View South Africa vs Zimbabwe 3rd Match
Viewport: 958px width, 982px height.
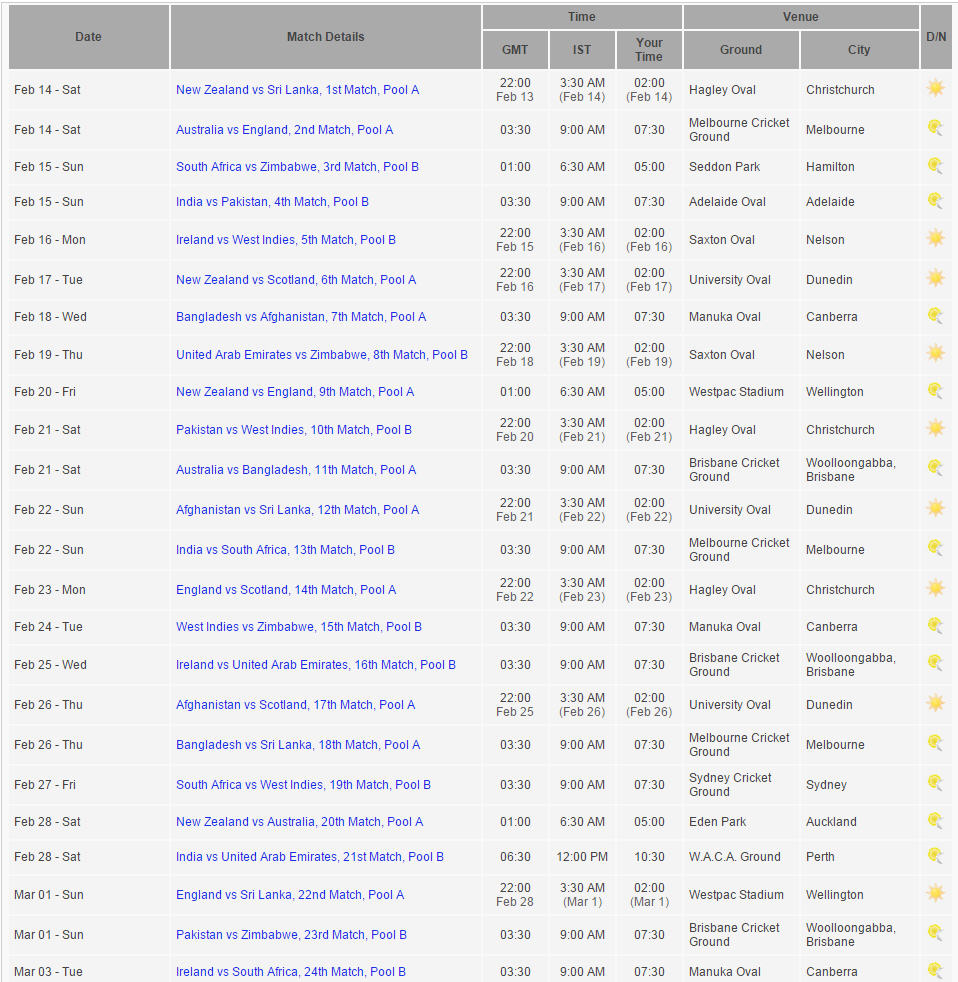pyautogui.click(x=297, y=167)
